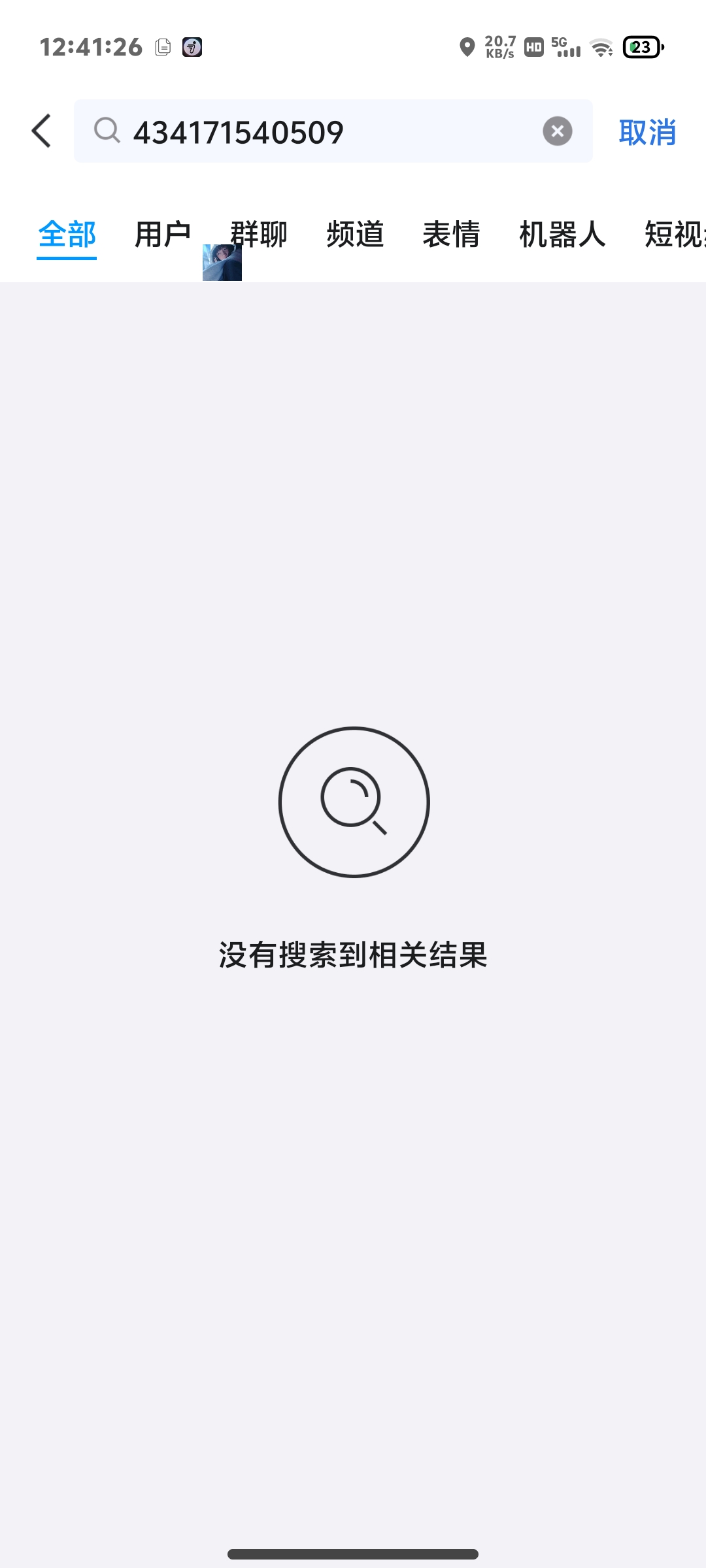Open the 频道 tab

pos(355,234)
